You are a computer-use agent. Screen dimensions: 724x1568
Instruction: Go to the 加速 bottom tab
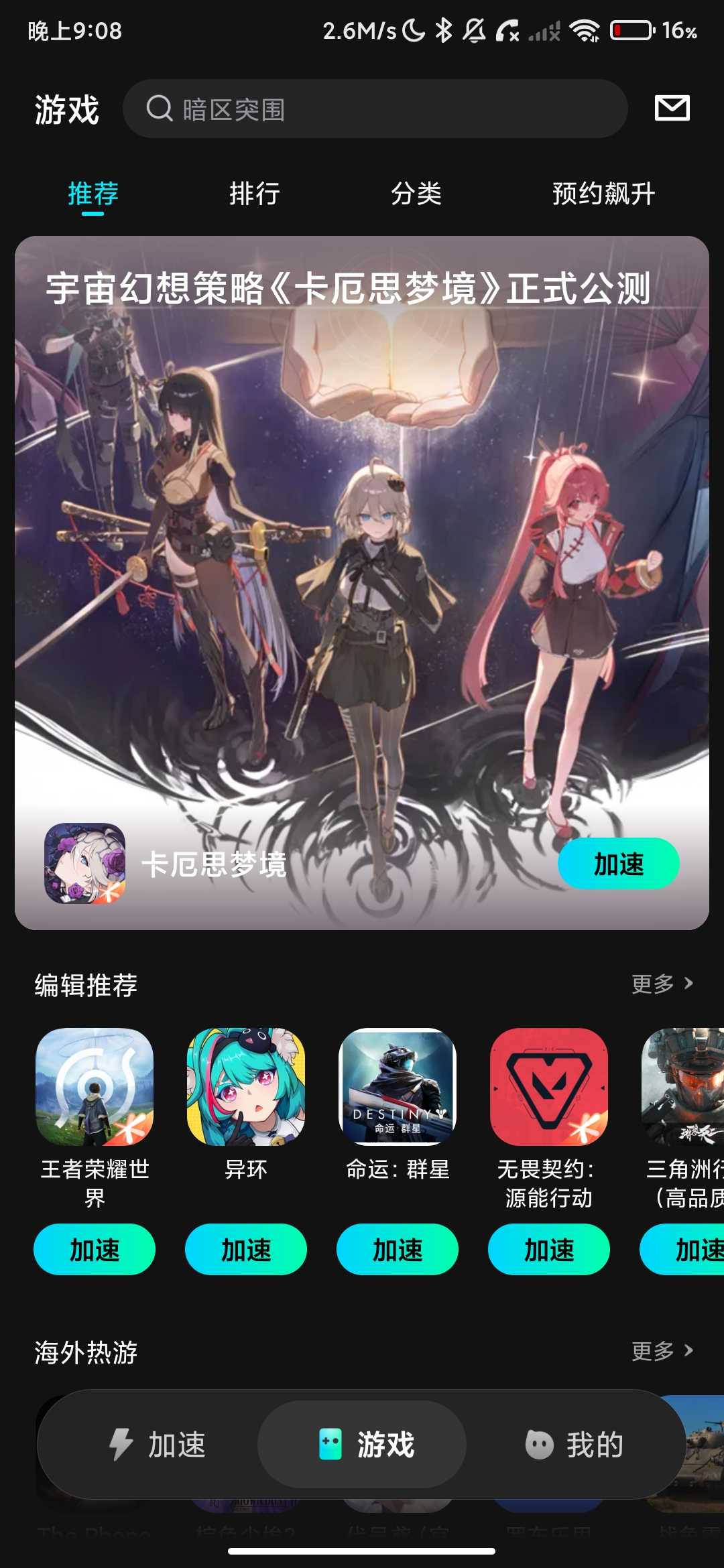click(x=157, y=1444)
